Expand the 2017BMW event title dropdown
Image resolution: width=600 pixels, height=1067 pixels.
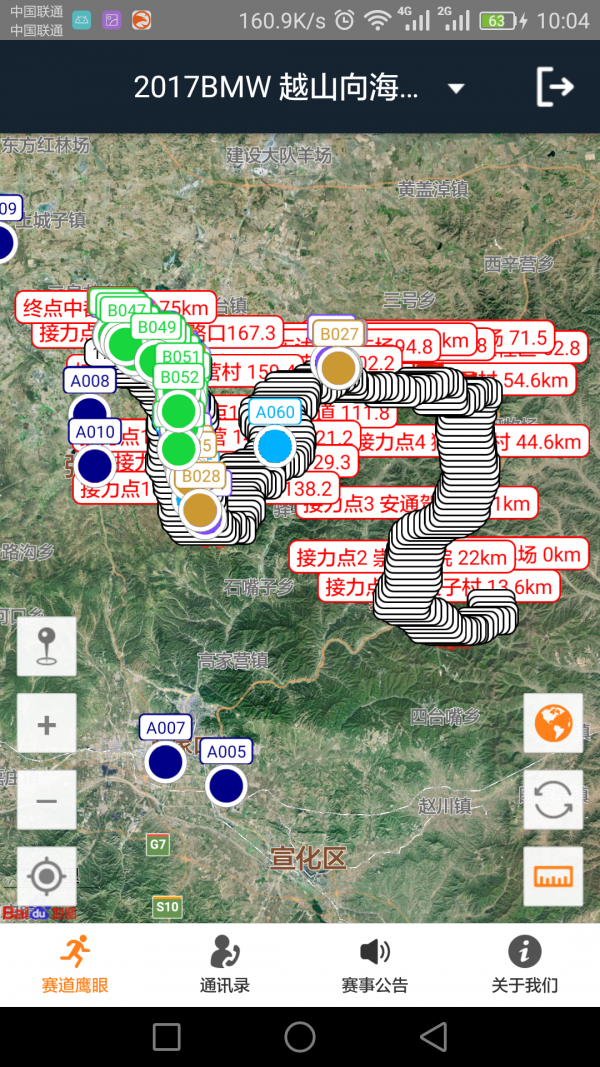tap(456, 88)
